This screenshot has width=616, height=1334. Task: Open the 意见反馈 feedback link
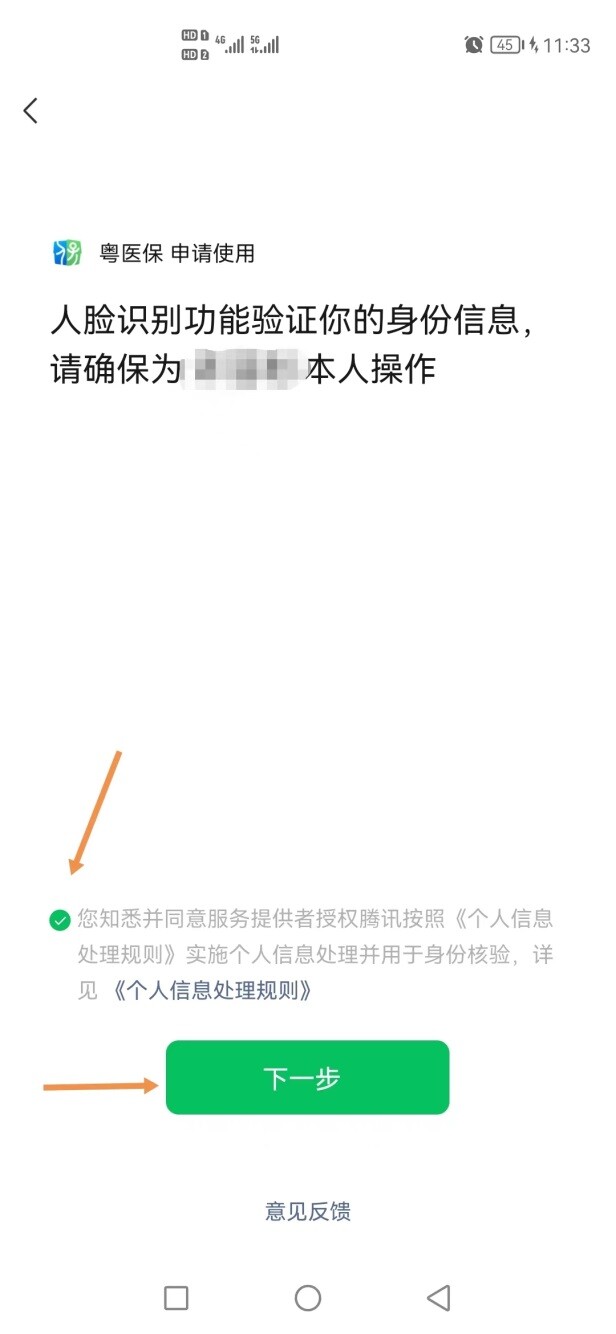[x=307, y=1212]
